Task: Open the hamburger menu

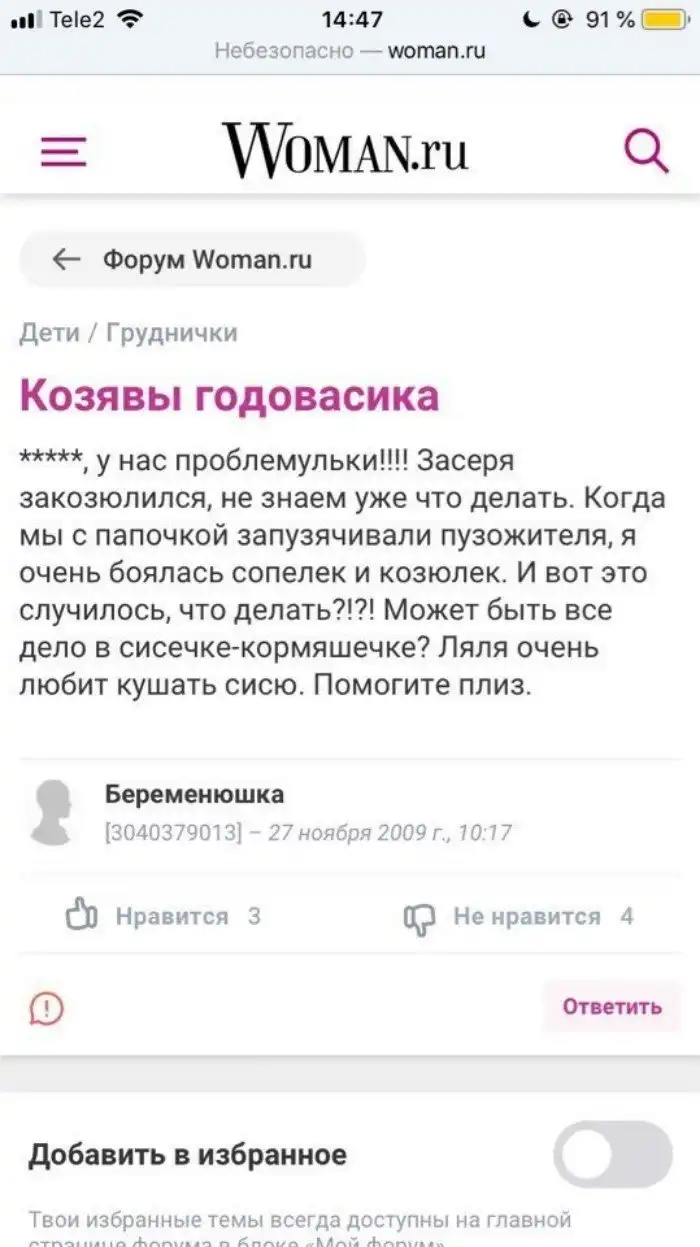Action: pos(62,152)
